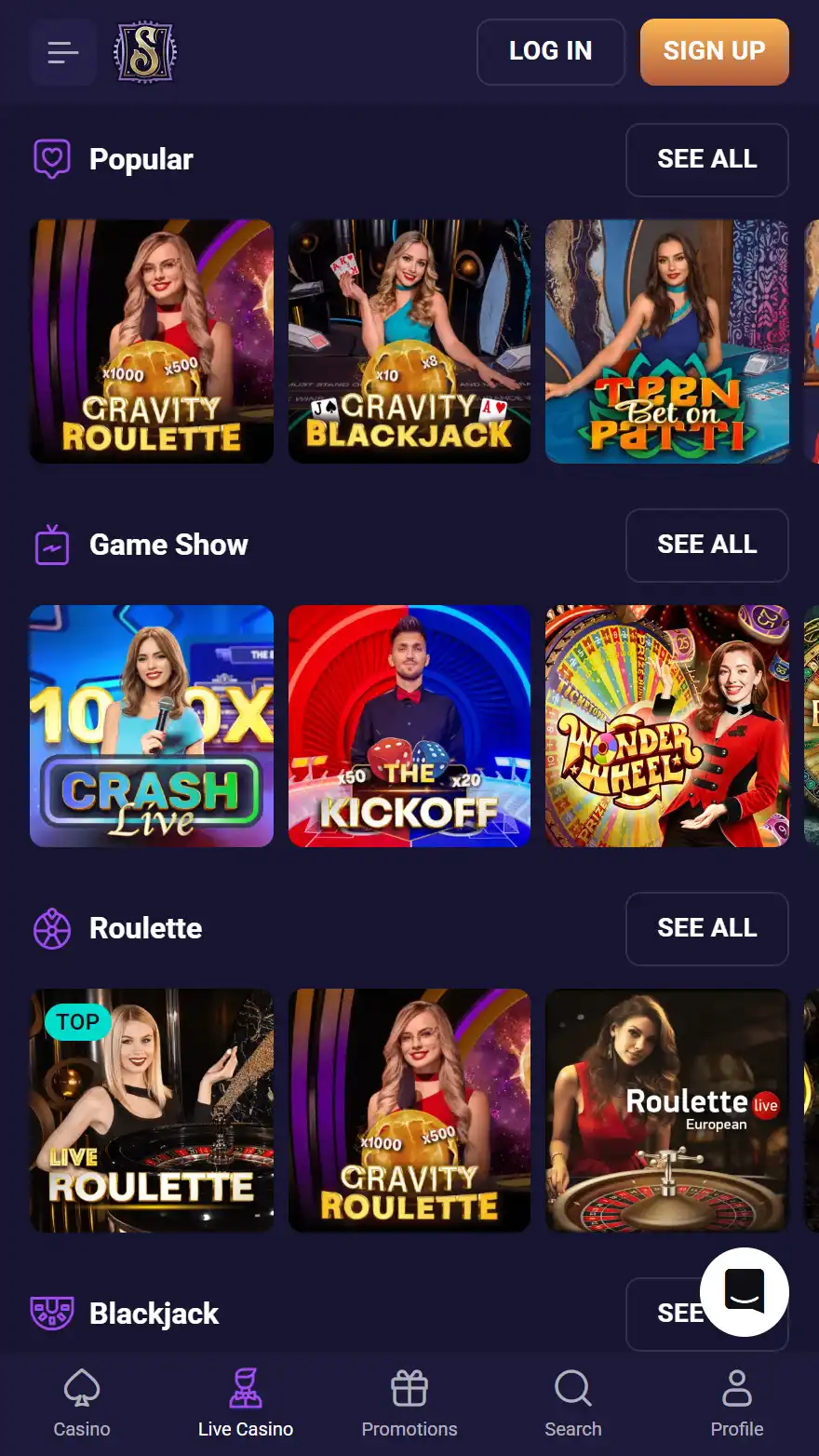Tap the LOG IN button
This screenshot has width=819, height=1456.
point(550,52)
